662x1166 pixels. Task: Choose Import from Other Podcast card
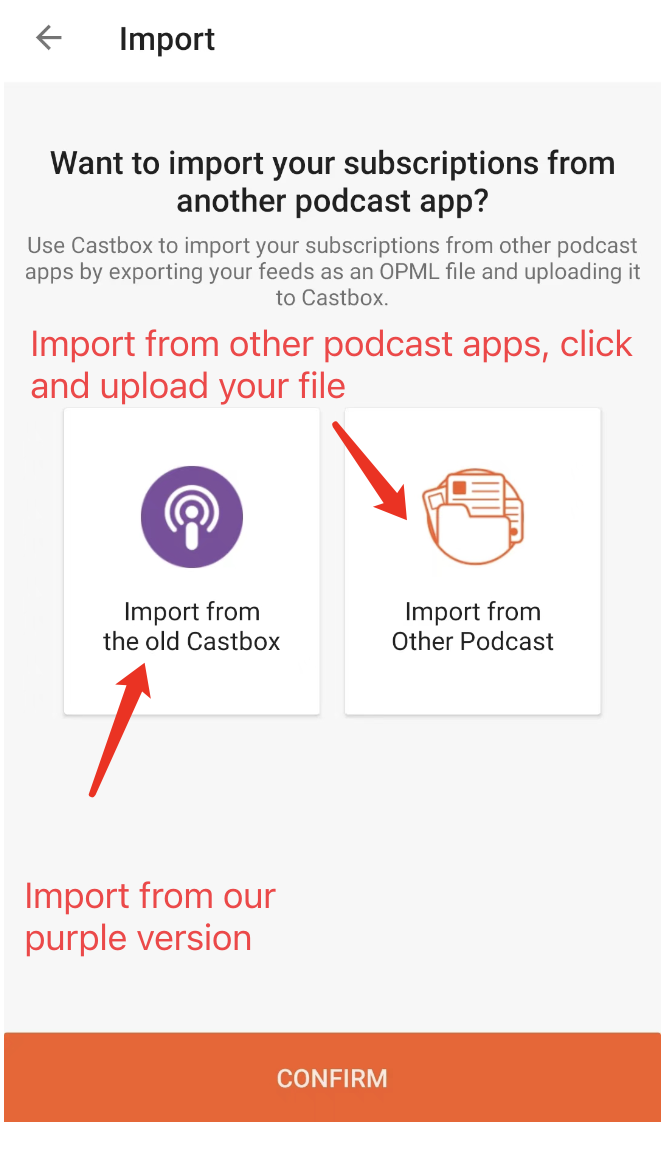[472, 561]
